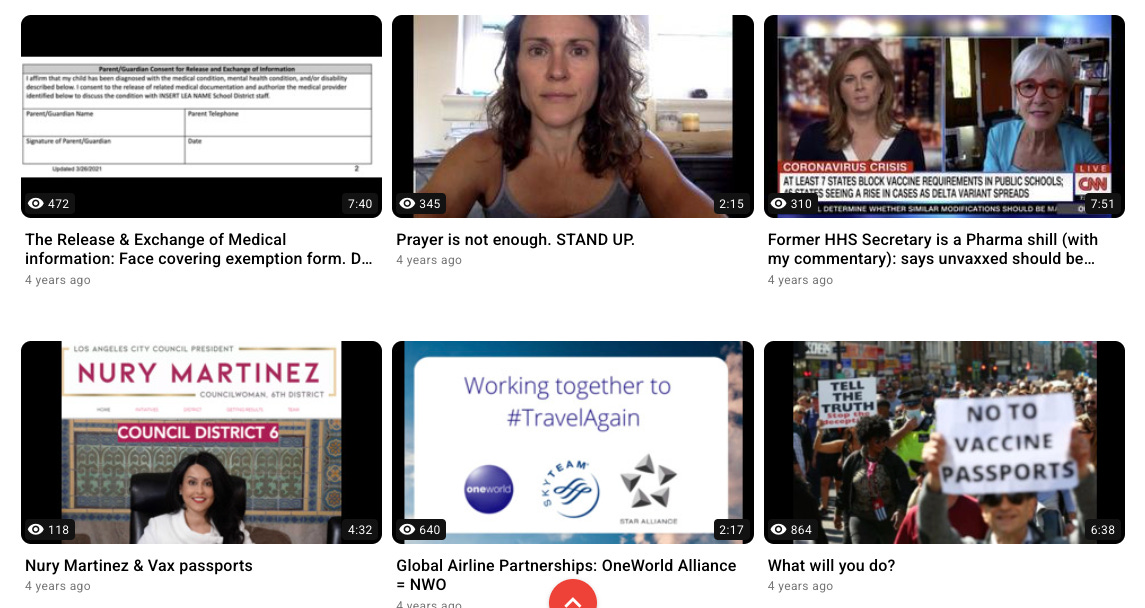Watch the 'Nury Martinez & Vax passports' video
The width and height of the screenshot is (1145, 608).
coord(201,442)
